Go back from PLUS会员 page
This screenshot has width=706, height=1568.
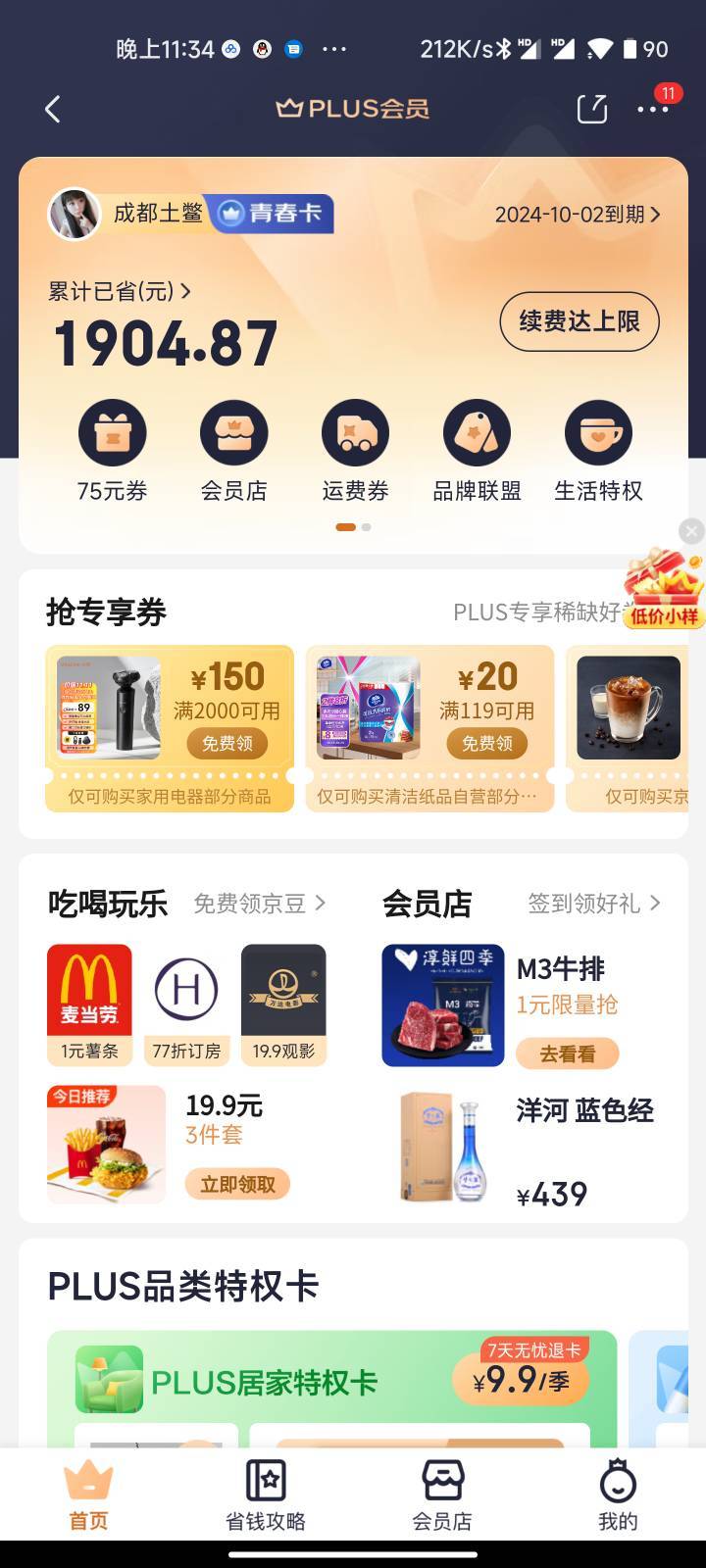click(x=53, y=109)
